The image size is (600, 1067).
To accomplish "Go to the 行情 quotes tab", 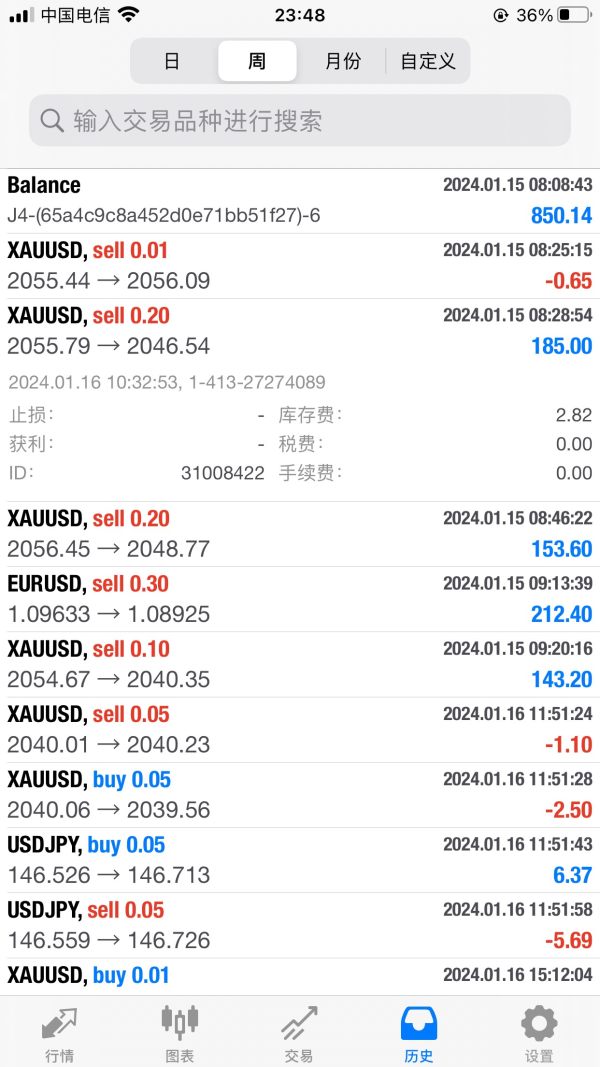I will point(60,1033).
